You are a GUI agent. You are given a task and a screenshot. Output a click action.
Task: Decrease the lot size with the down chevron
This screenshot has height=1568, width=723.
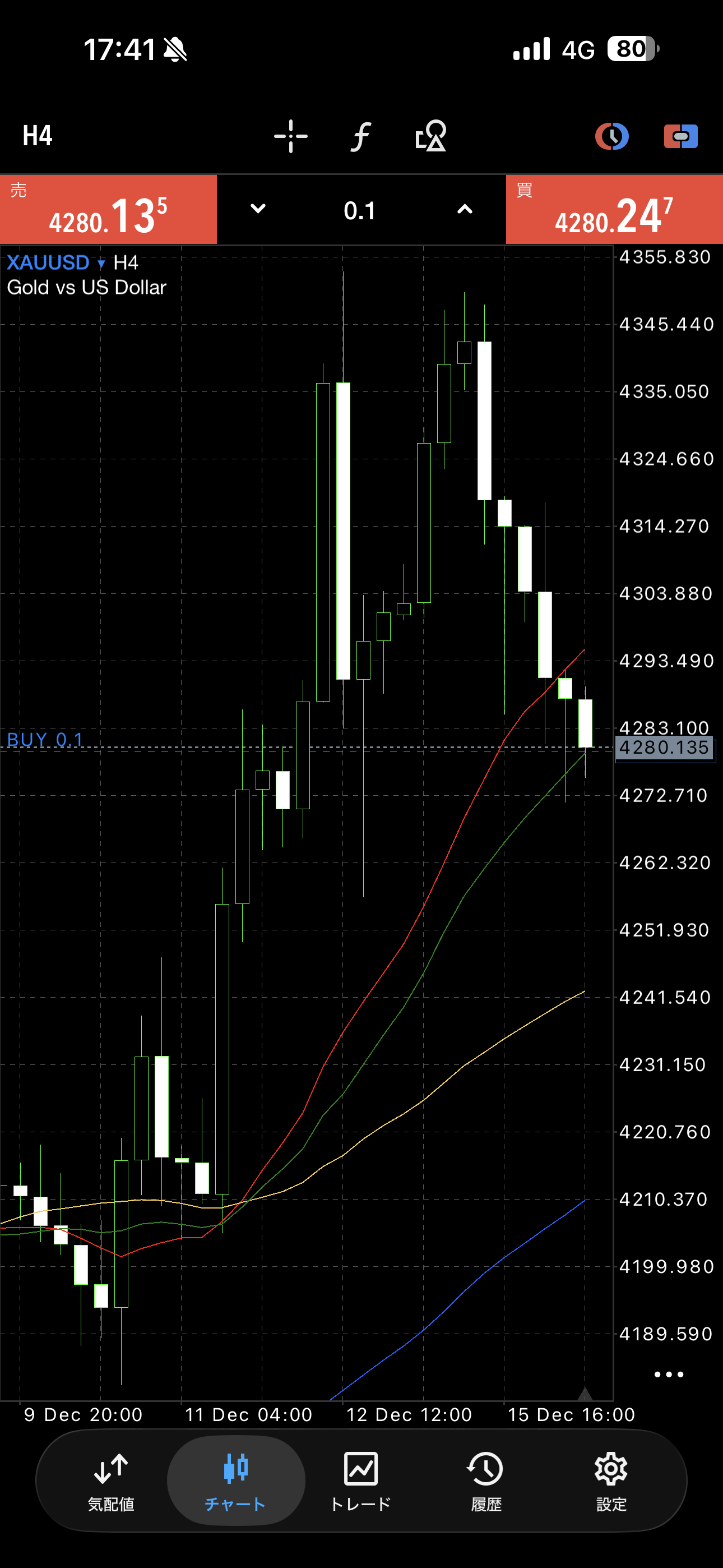(x=258, y=209)
